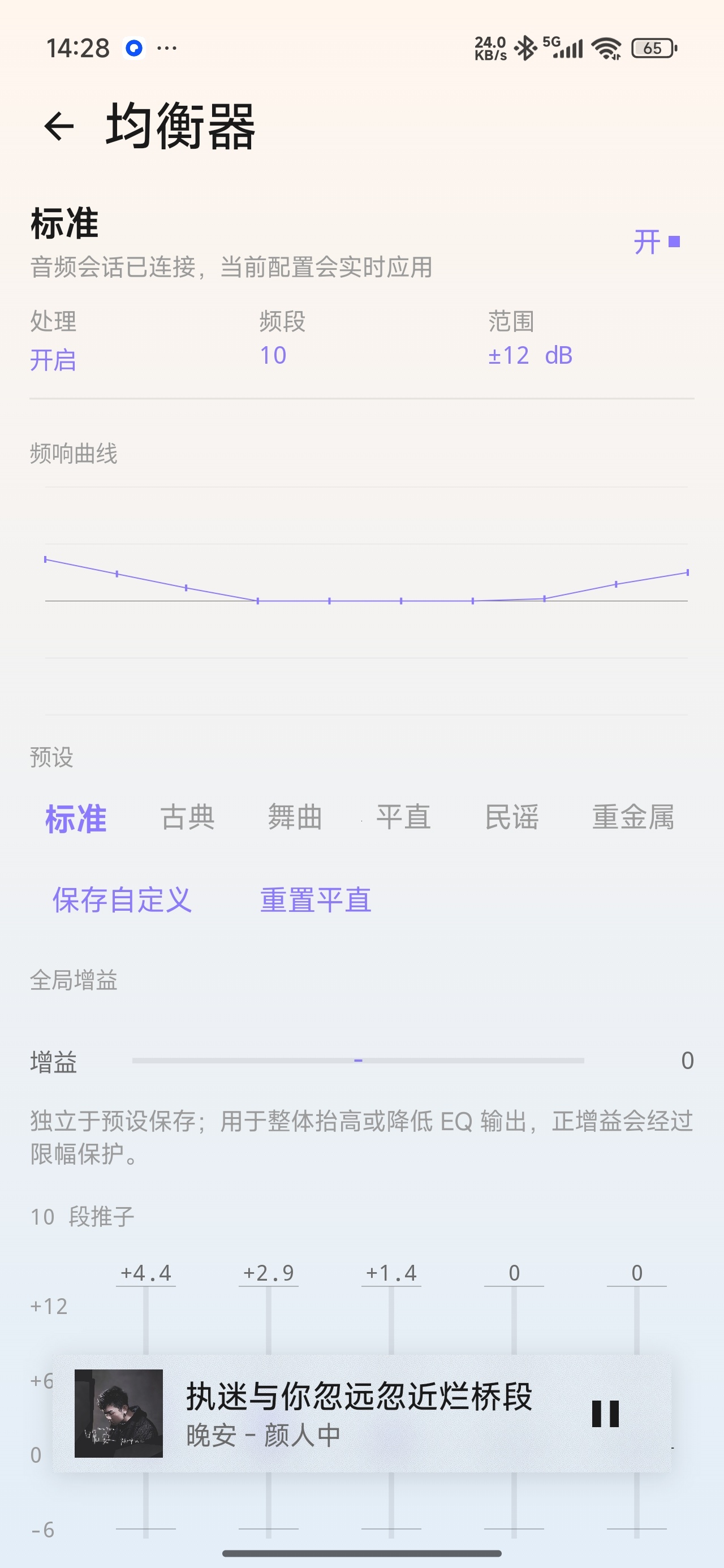Pick the 重金属 preset
This screenshot has width=724, height=1568.
click(x=633, y=817)
